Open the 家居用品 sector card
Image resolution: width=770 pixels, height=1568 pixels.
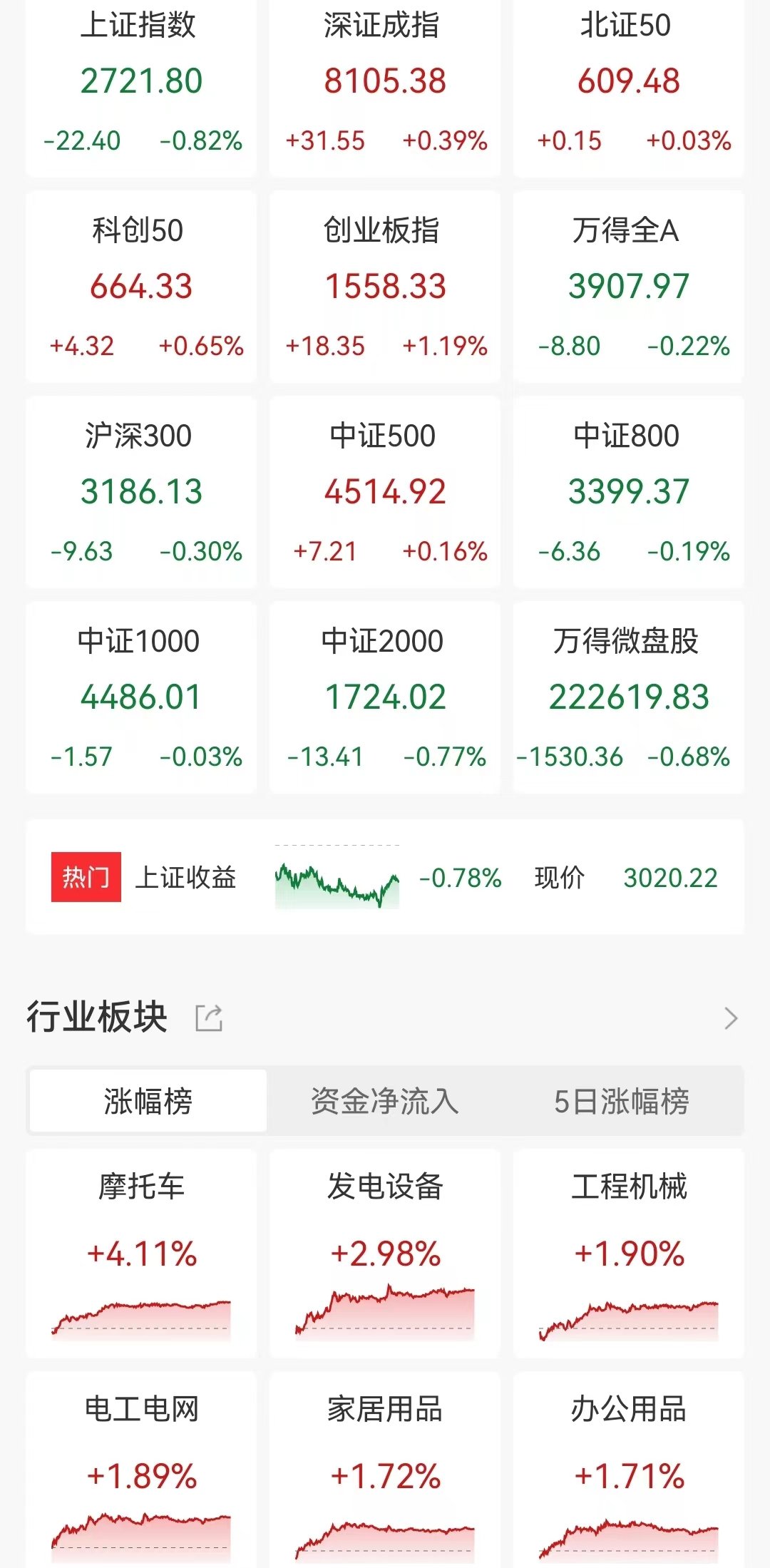click(x=385, y=1470)
